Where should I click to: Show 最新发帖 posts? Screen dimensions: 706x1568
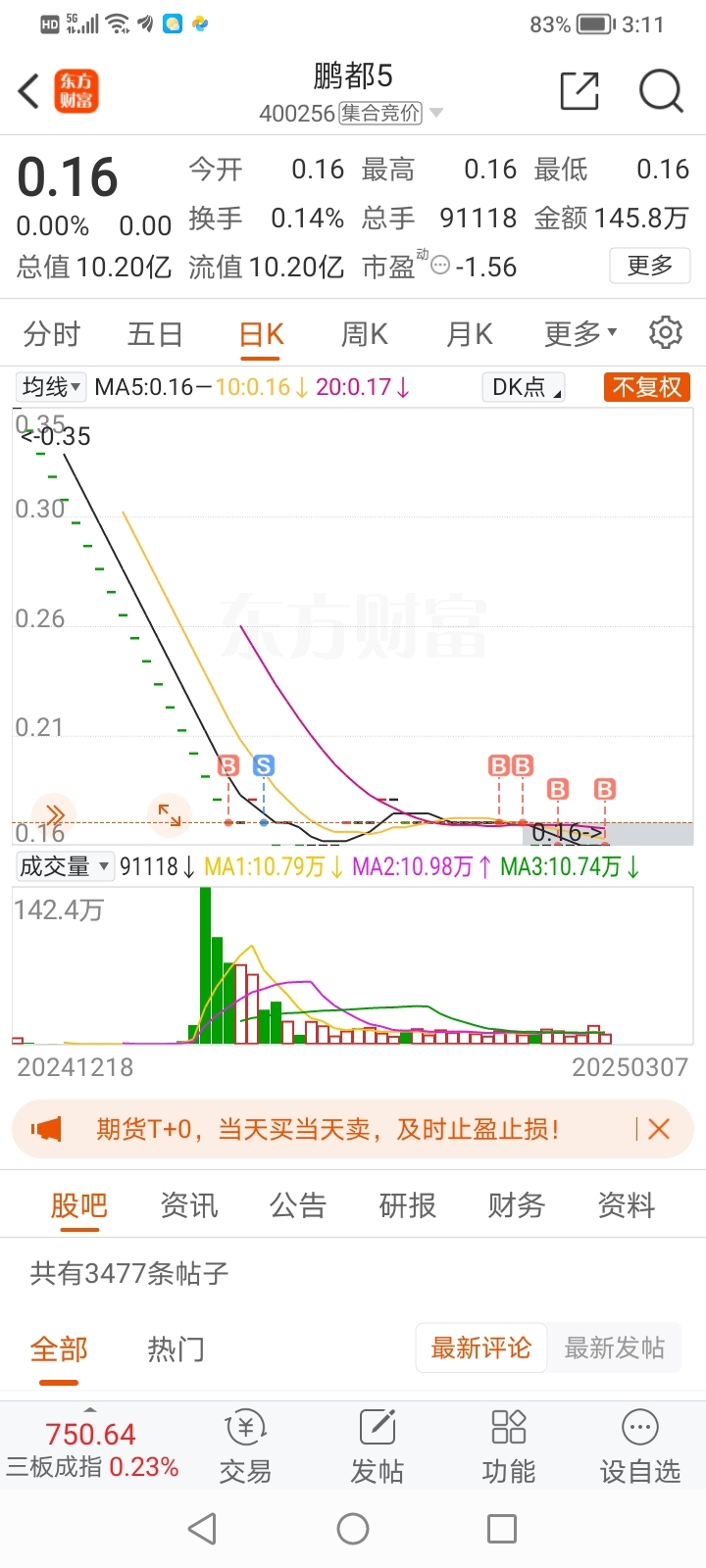(614, 1348)
